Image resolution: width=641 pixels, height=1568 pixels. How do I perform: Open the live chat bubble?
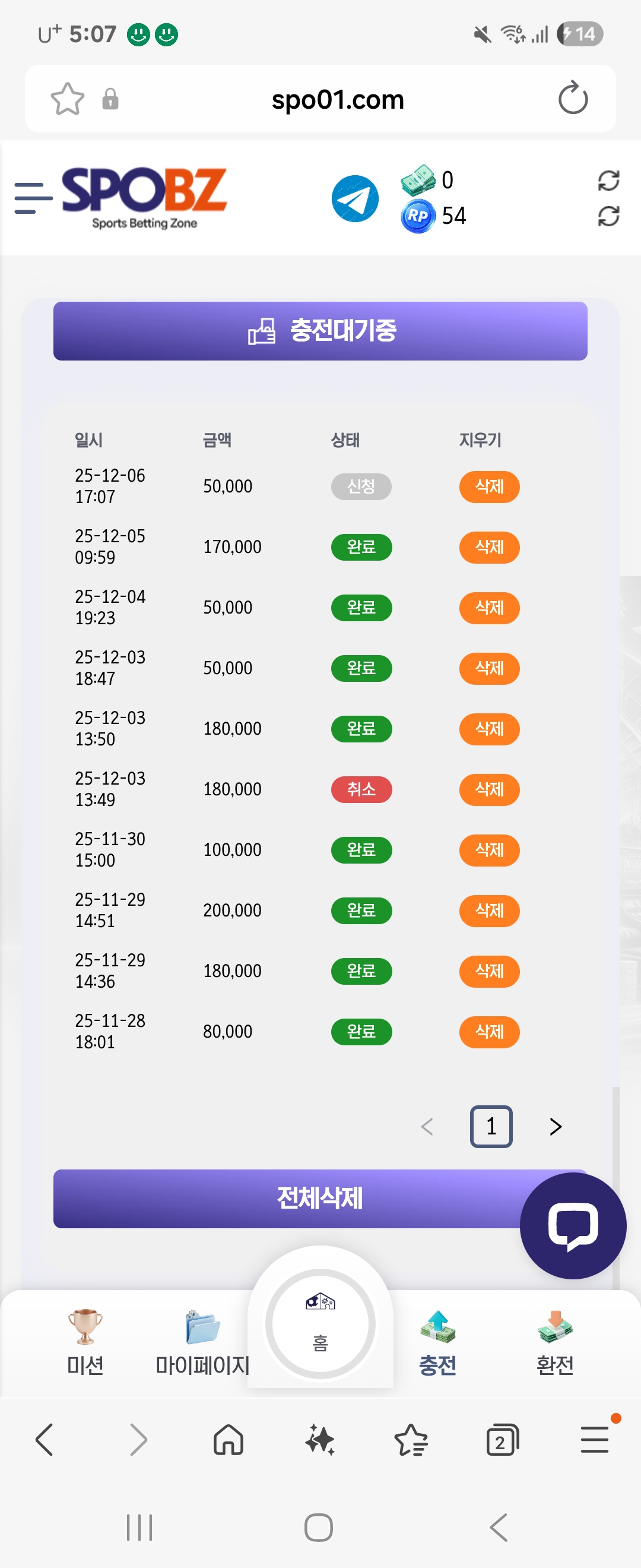click(x=573, y=1225)
